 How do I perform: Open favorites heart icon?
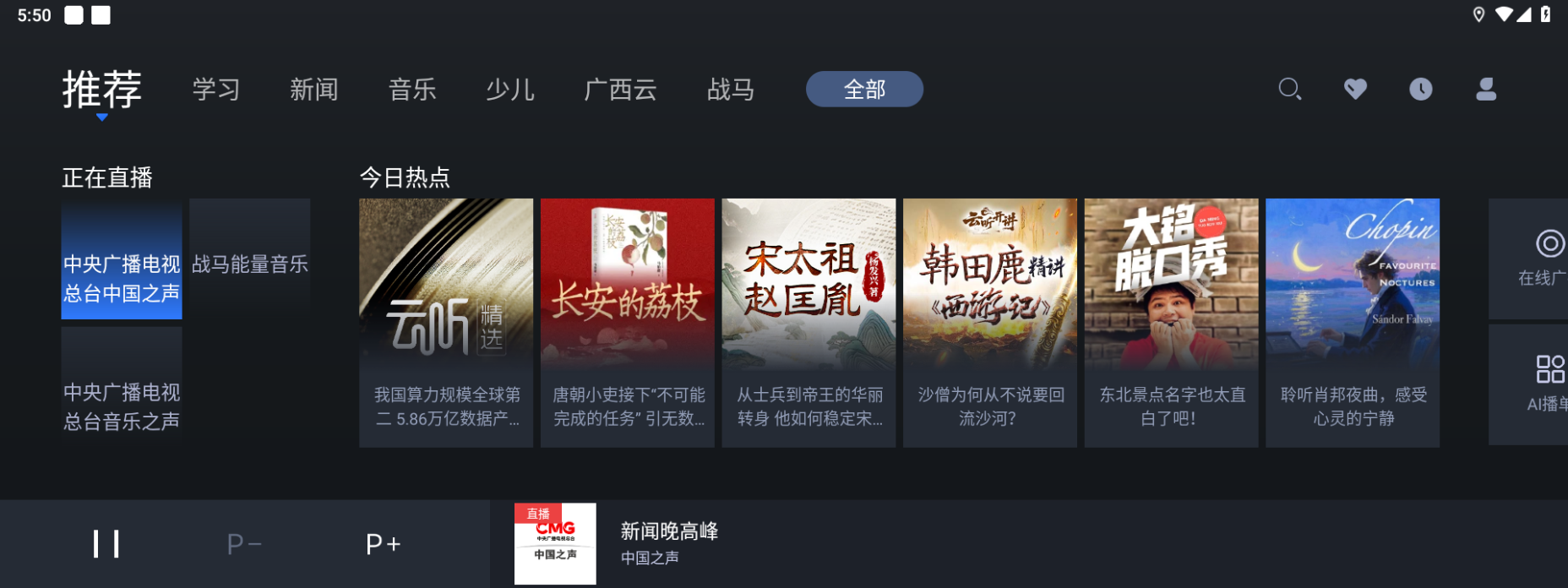coord(1355,89)
